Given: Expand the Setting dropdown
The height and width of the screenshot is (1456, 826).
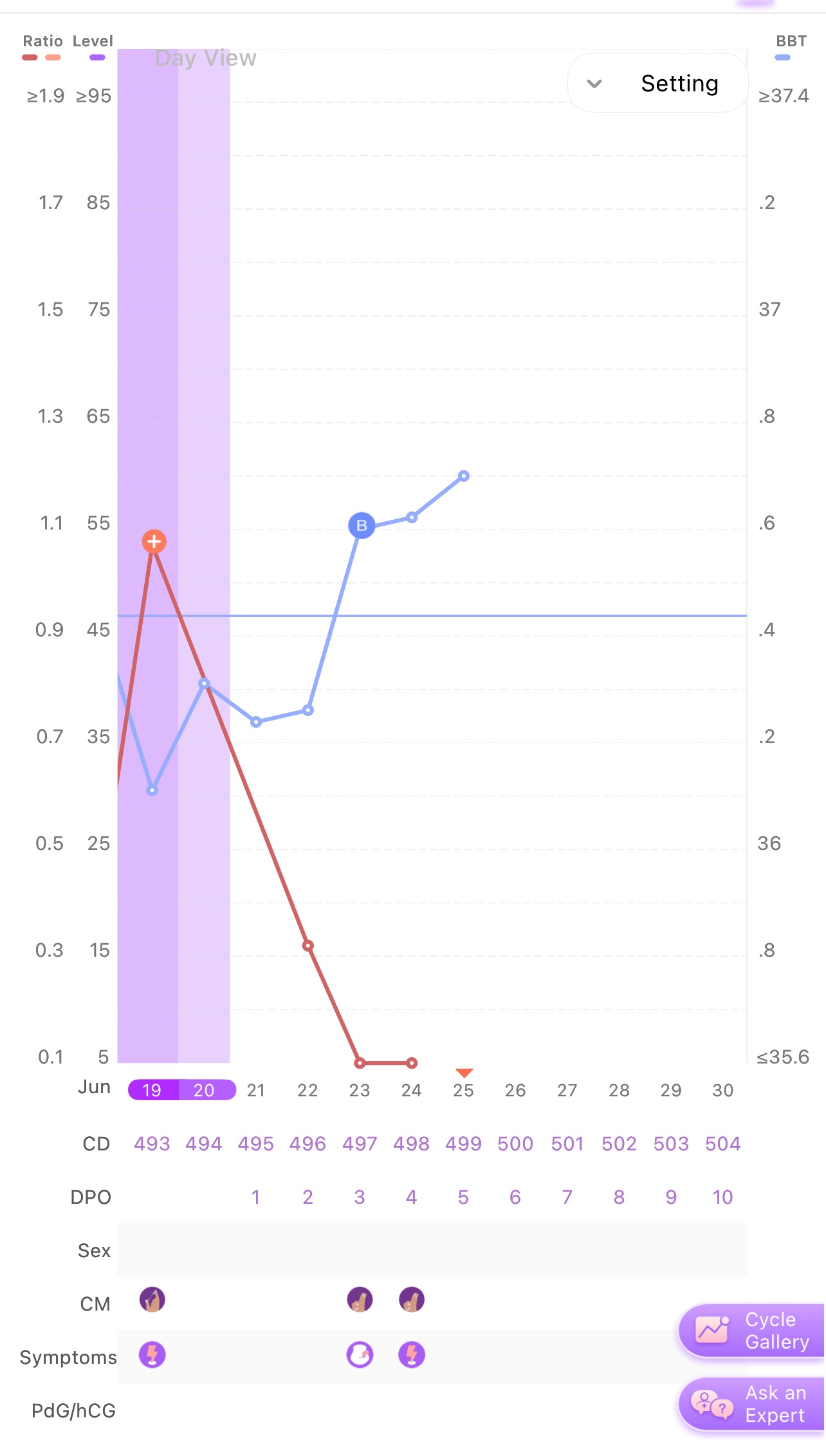Looking at the screenshot, I should point(657,84).
